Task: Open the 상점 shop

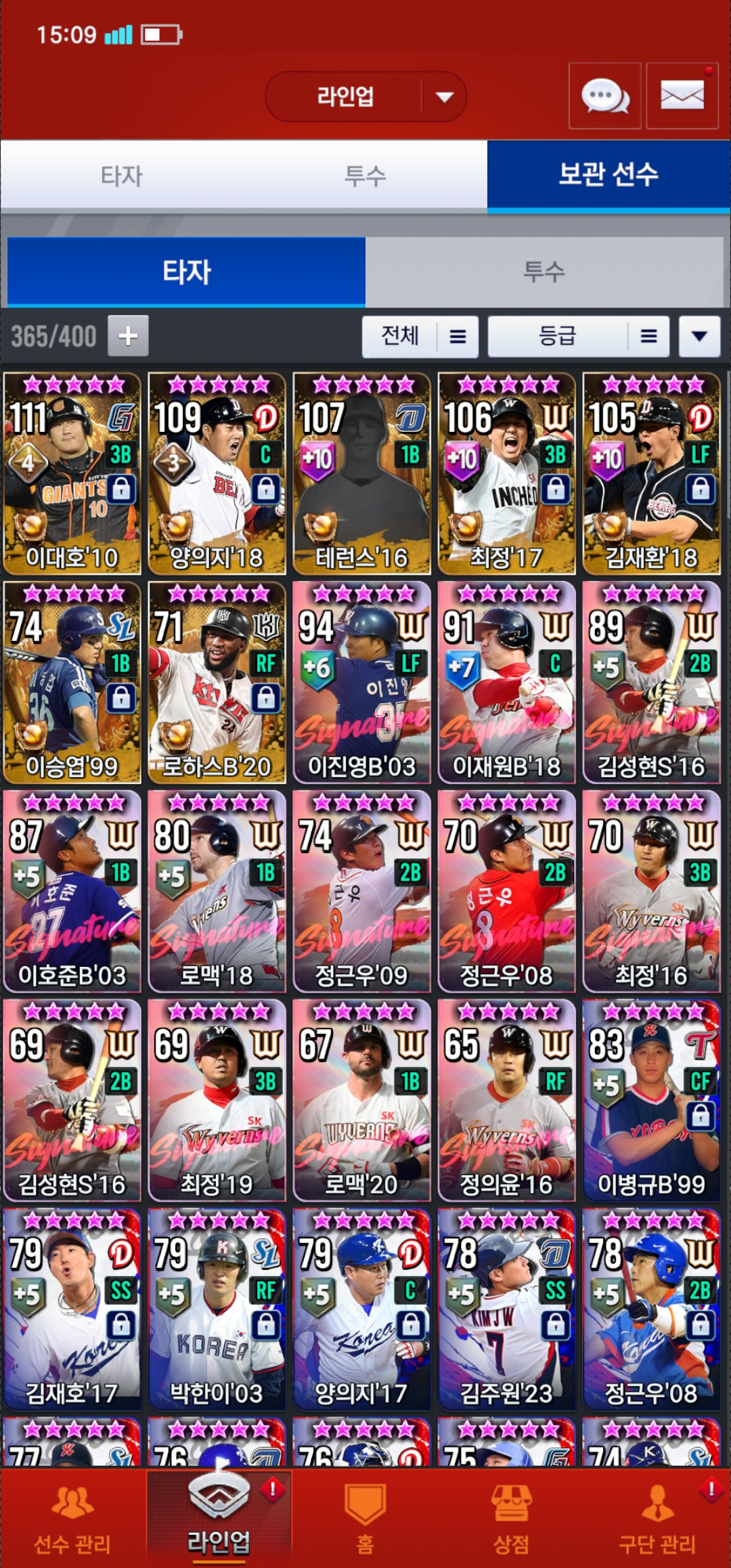Action: [511, 1519]
